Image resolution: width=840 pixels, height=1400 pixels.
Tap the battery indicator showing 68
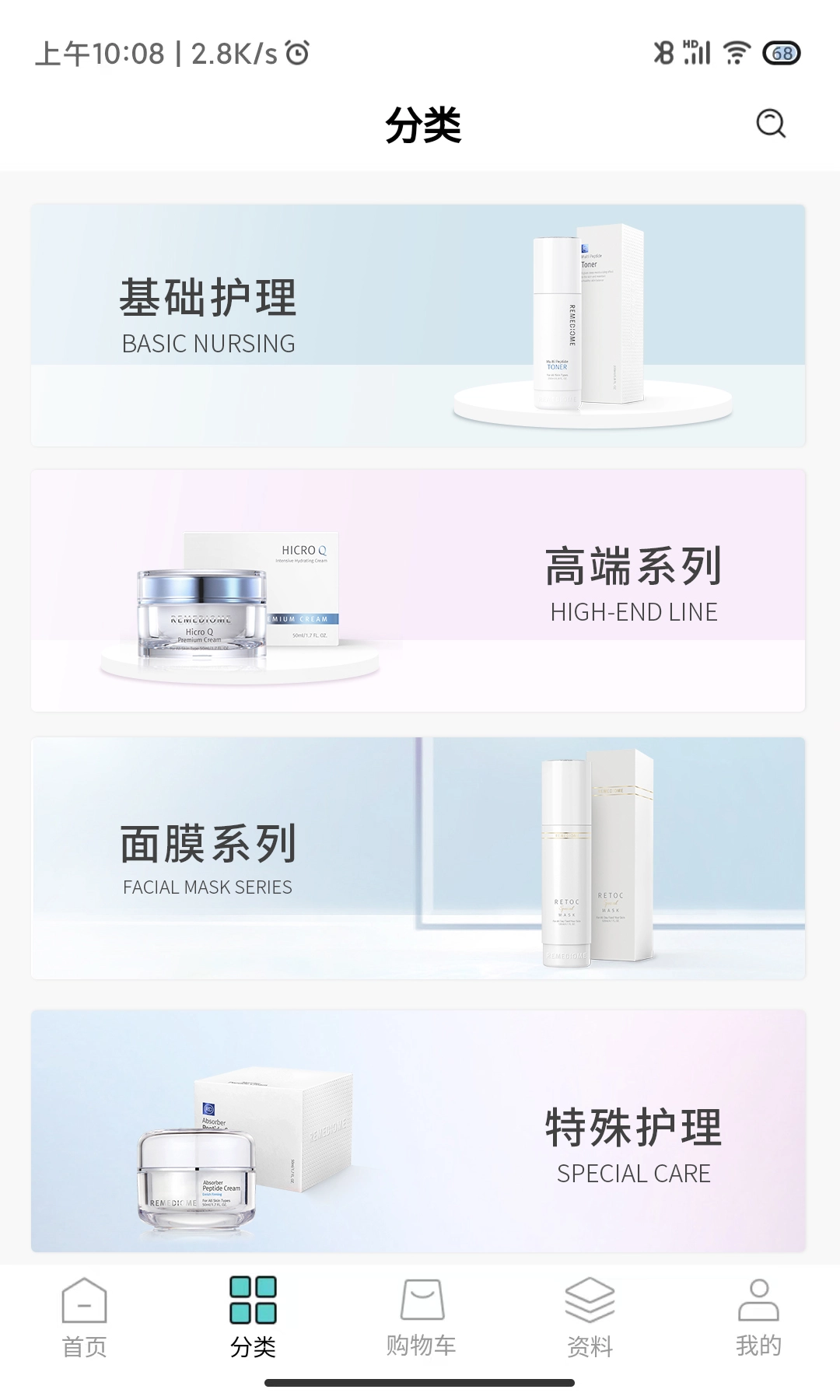pyautogui.click(x=781, y=53)
